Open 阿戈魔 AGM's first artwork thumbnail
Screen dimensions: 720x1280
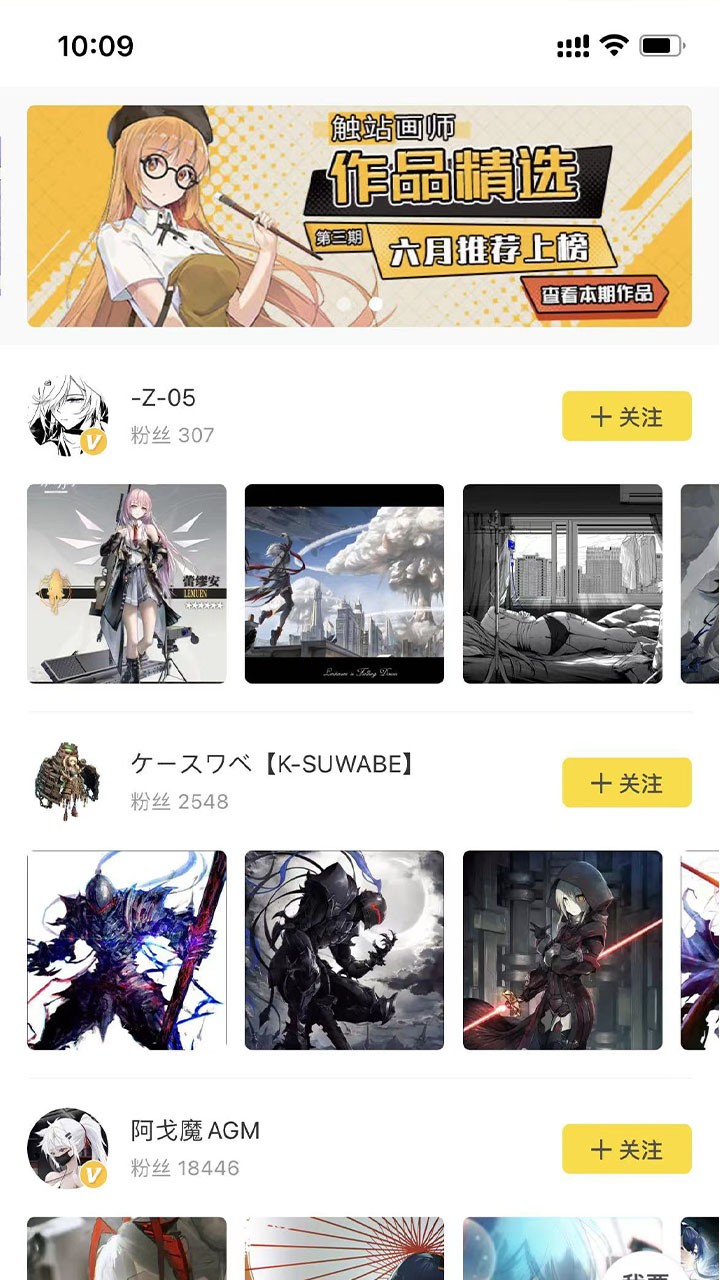pyautogui.click(x=127, y=1248)
